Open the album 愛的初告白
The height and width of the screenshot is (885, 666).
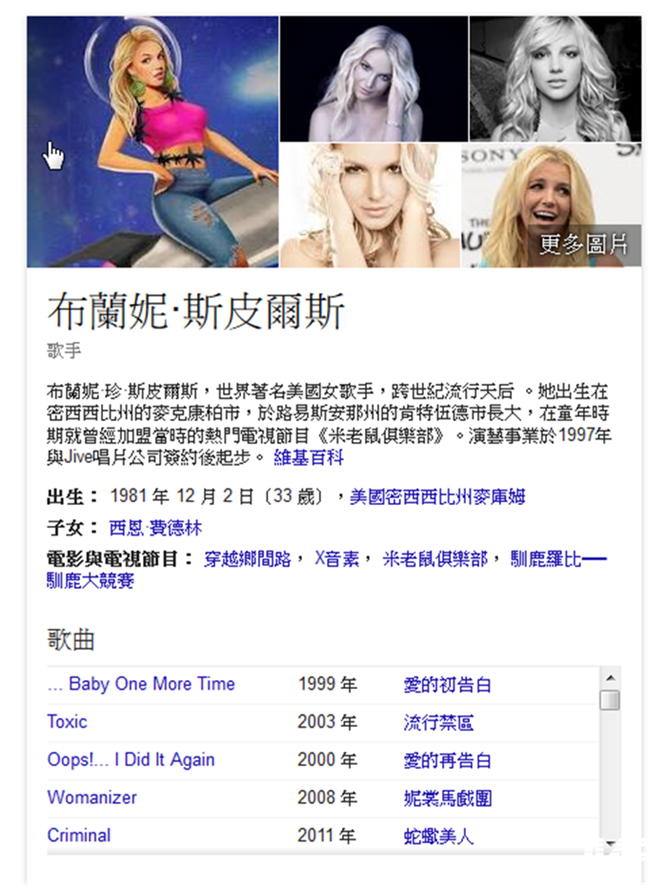(x=447, y=686)
